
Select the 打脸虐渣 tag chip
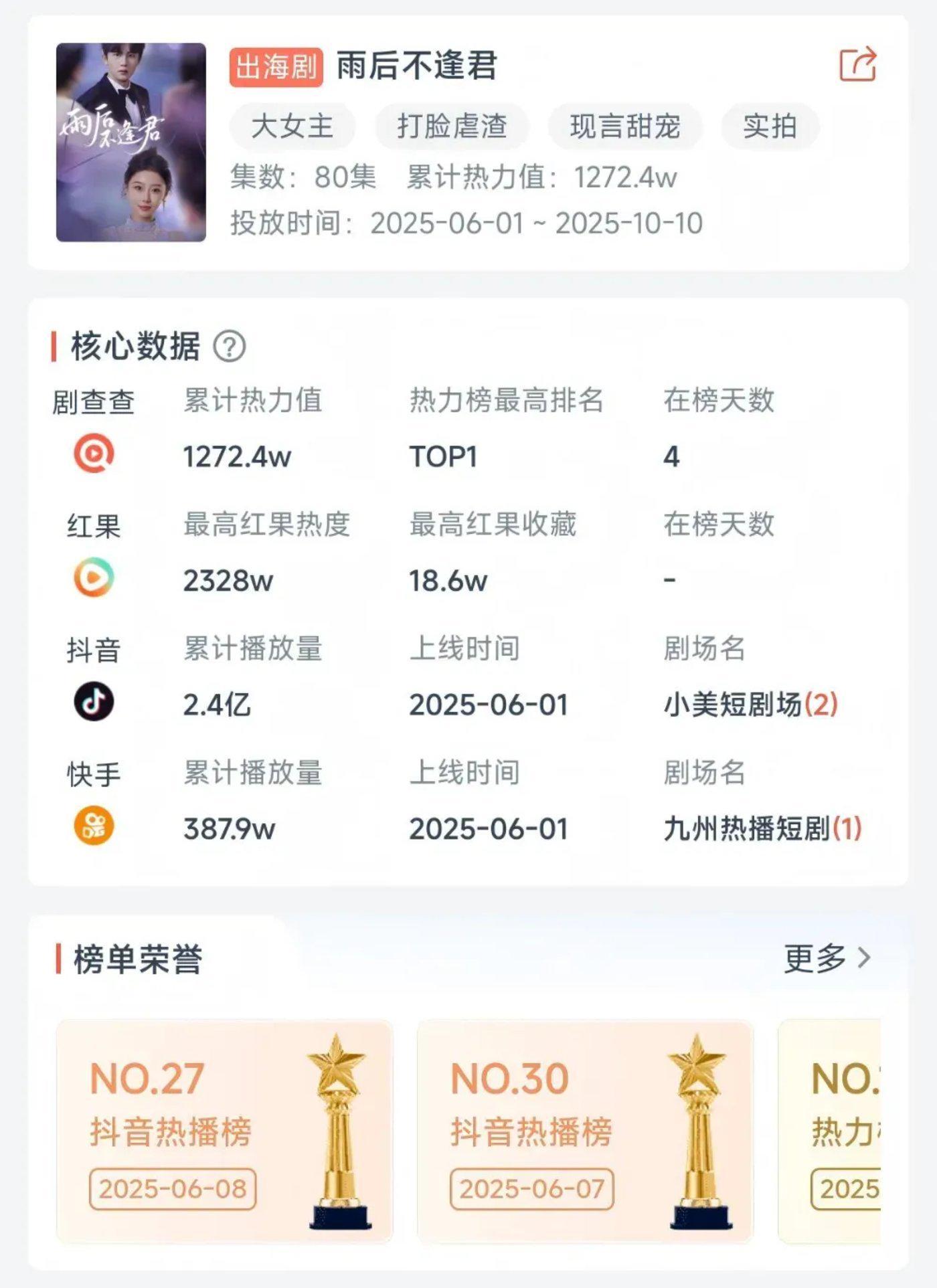(452, 126)
